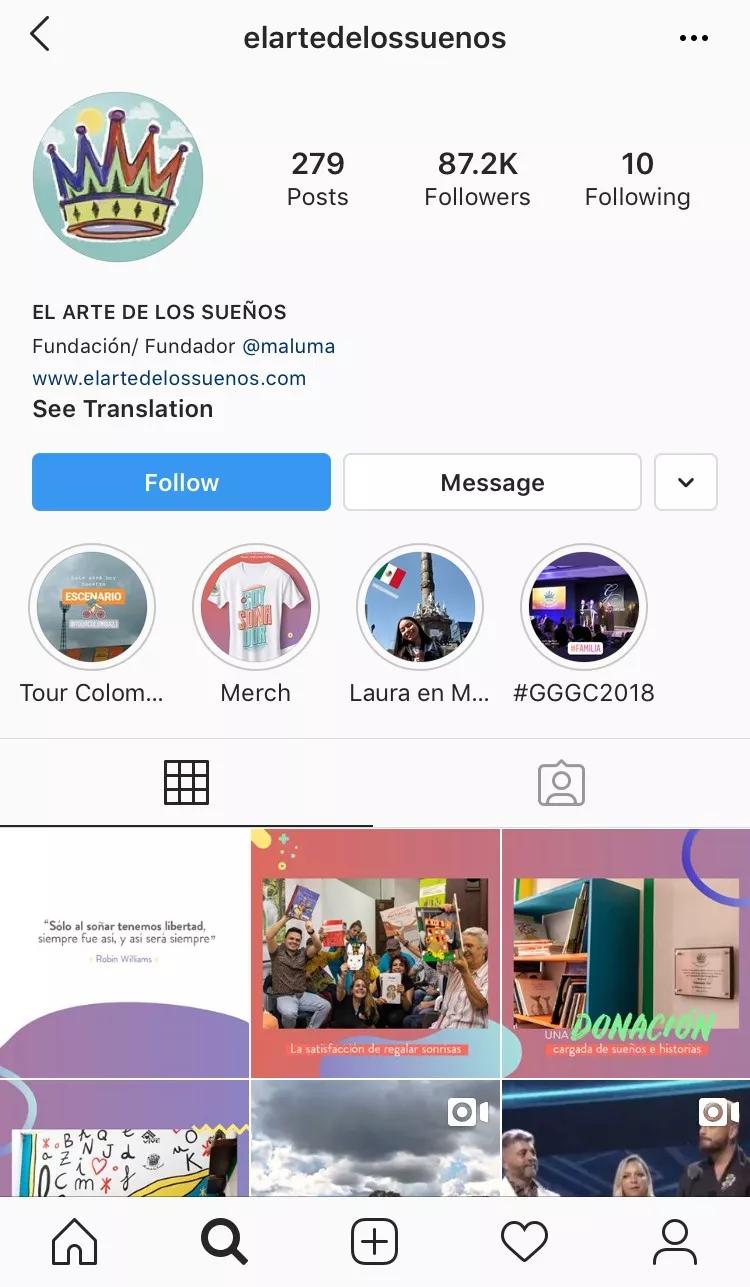Create a new post with plus icon
This screenshot has width=750, height=1287.
(x=375, y=1242)
